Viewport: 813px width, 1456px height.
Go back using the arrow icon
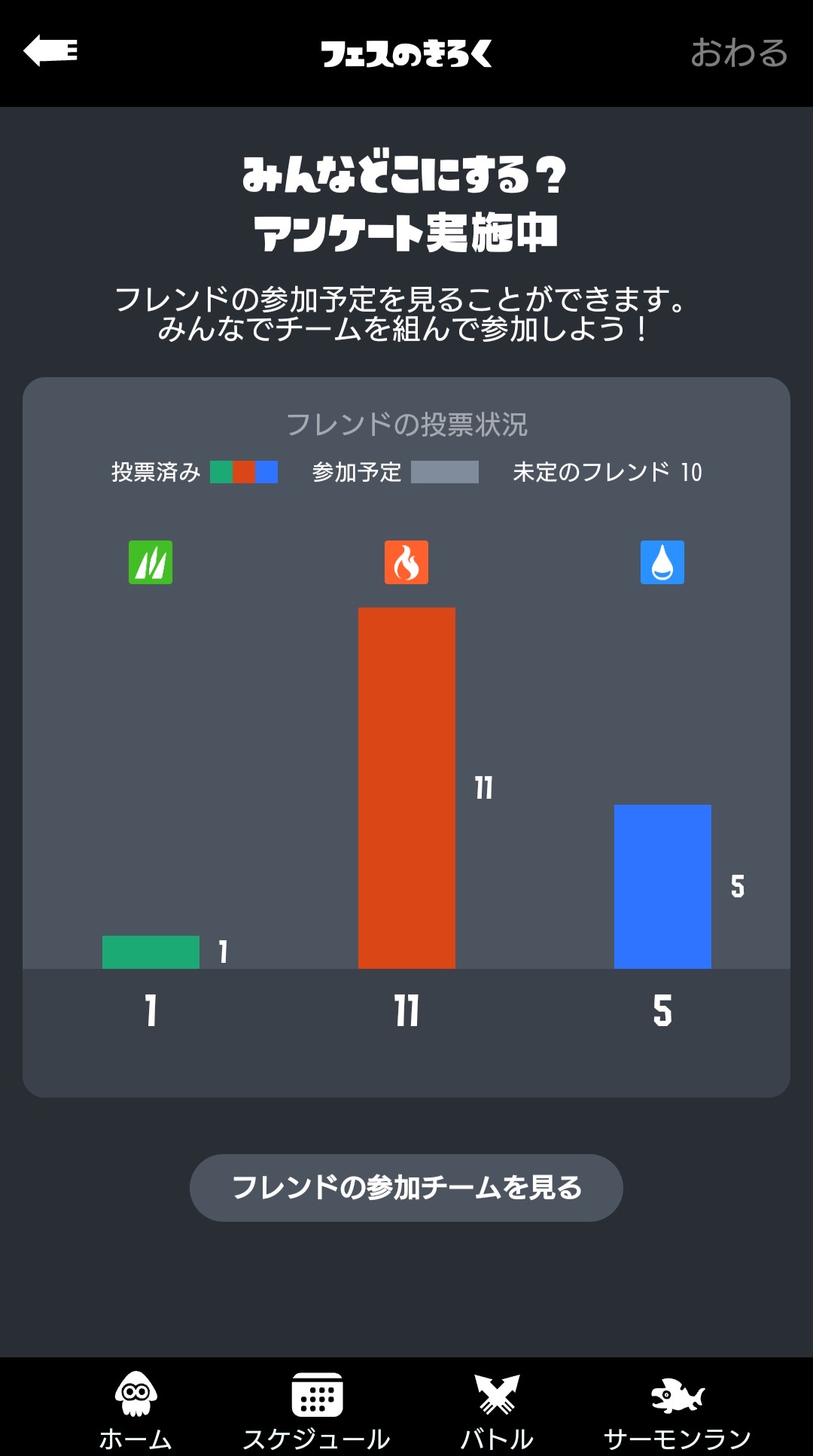click(50, 51)
